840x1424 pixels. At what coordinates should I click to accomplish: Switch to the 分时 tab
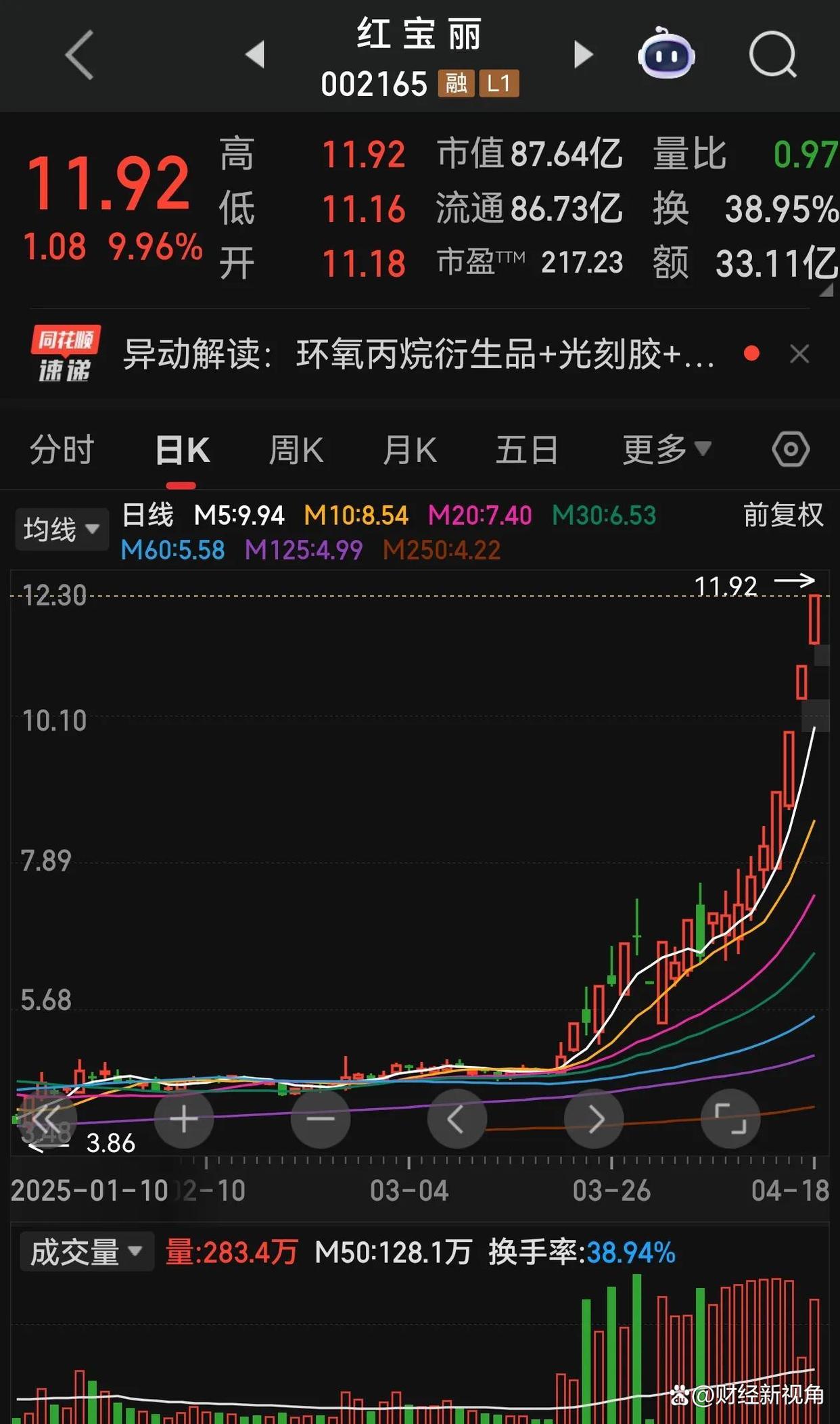point(62,450)
